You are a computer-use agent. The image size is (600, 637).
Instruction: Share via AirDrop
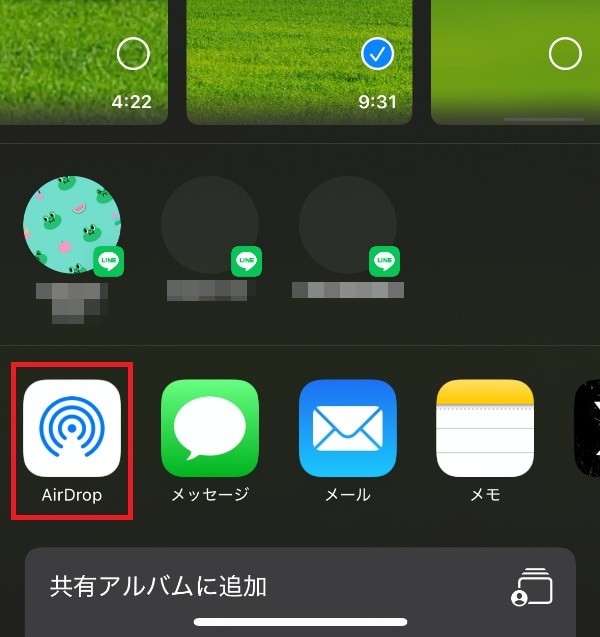point(72,428)
